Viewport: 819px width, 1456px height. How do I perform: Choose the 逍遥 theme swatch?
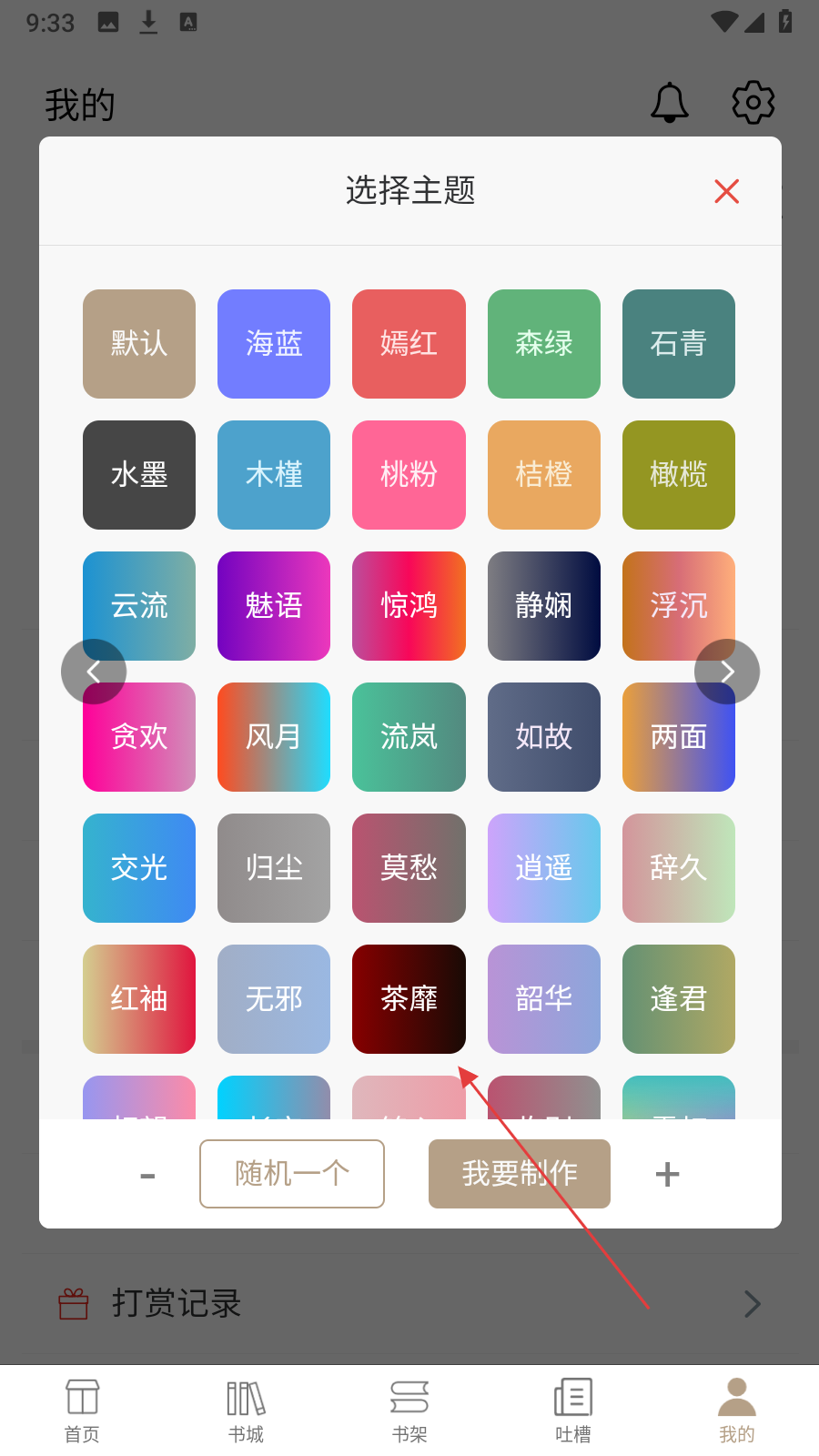(543, 868)
